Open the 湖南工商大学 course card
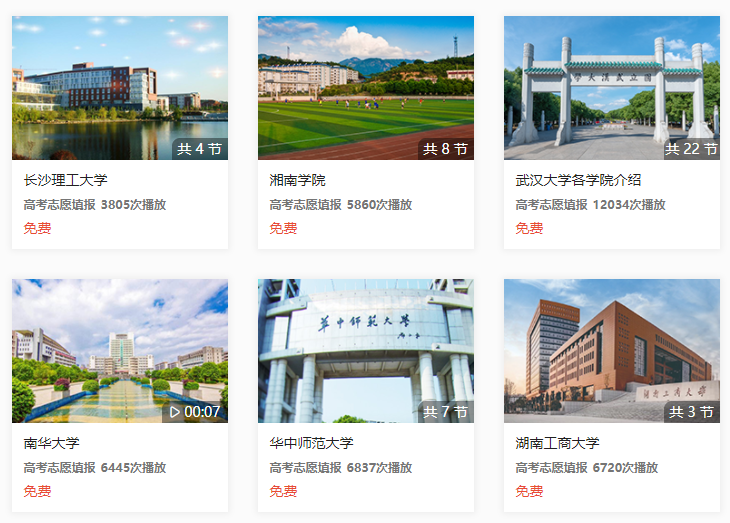Image resolution: width=730 pixels, height=523 pixels. click(611, 351)
